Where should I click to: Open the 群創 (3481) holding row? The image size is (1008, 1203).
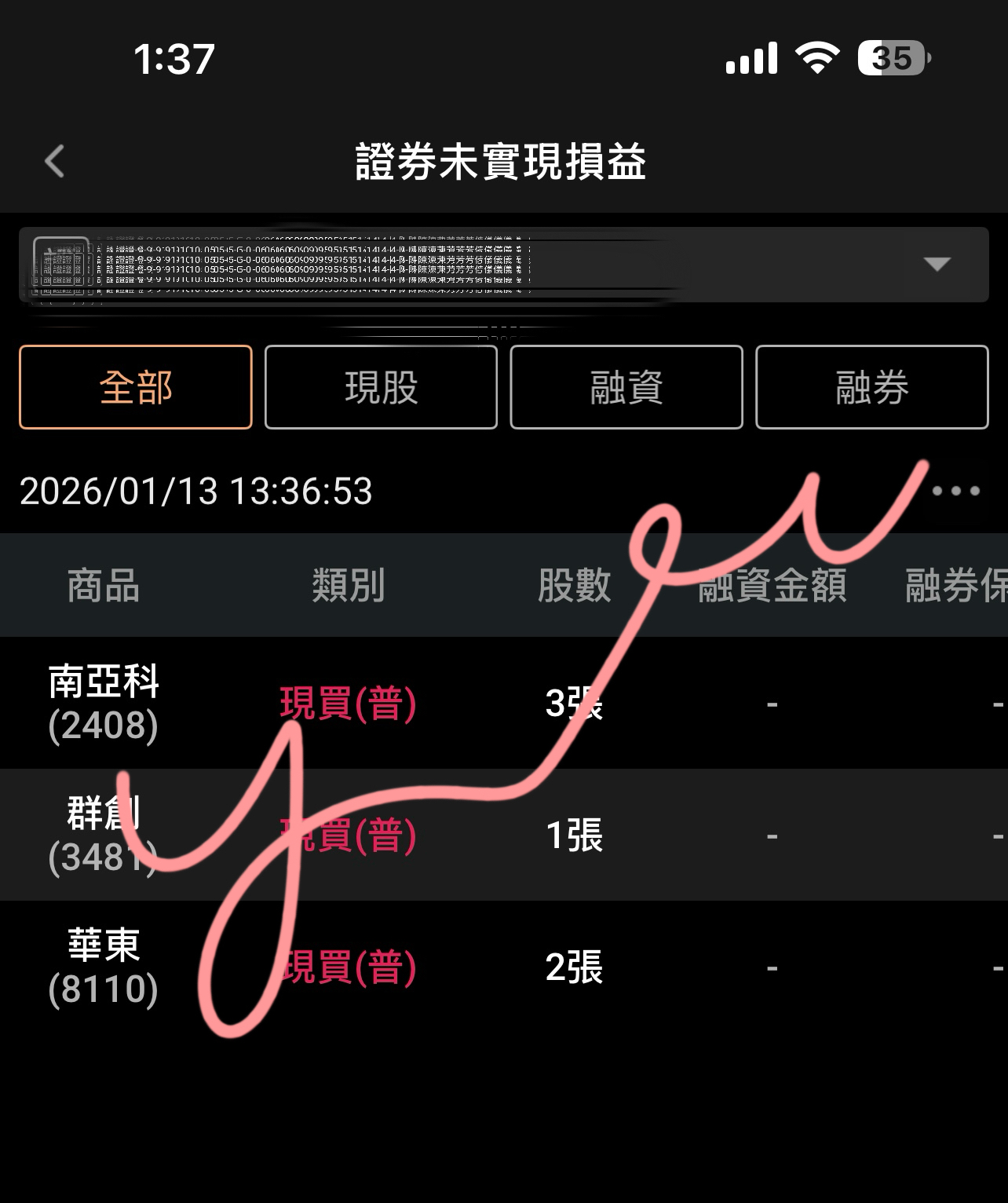point(104,835)
